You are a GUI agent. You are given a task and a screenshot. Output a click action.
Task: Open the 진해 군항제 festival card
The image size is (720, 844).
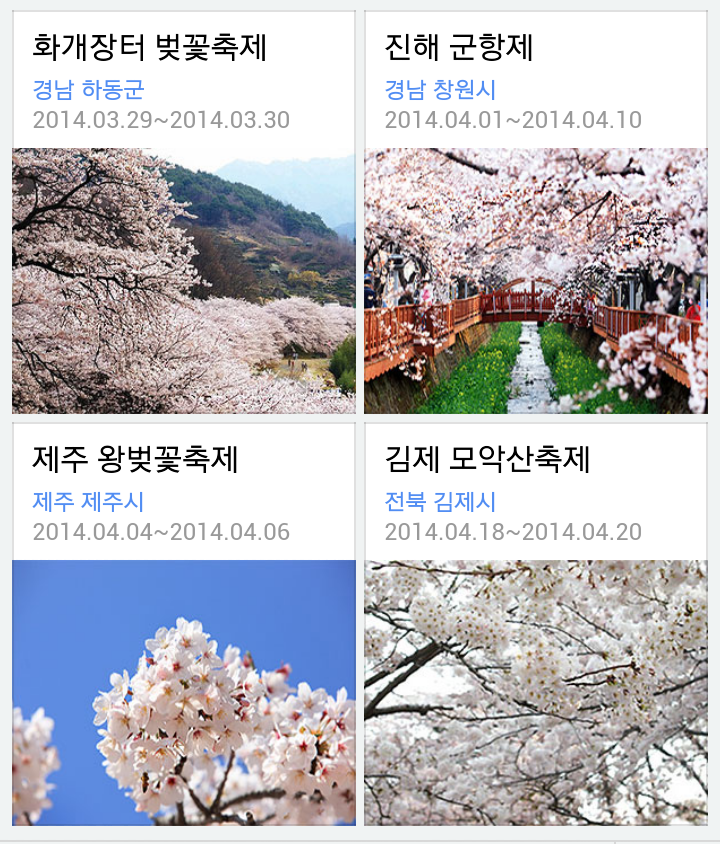[536, 212]
